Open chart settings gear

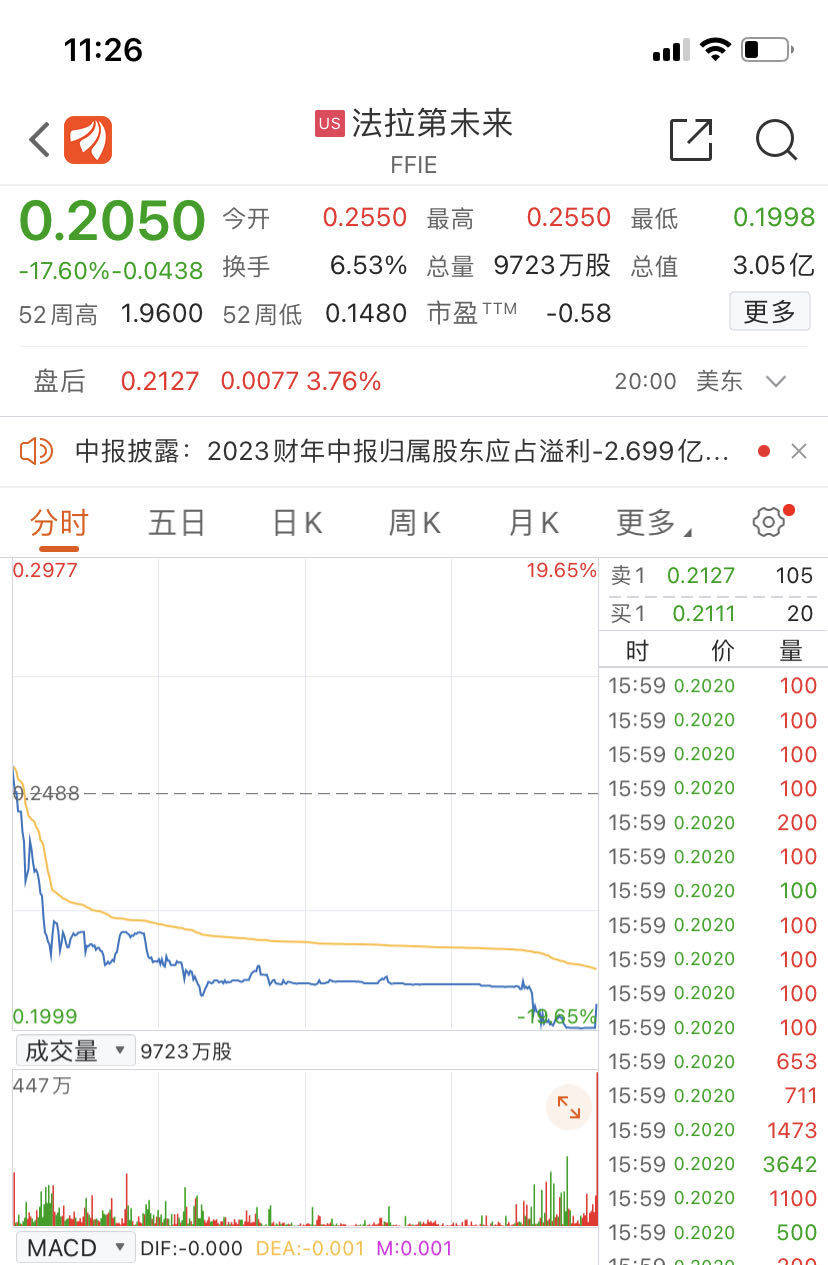(768, 521)
